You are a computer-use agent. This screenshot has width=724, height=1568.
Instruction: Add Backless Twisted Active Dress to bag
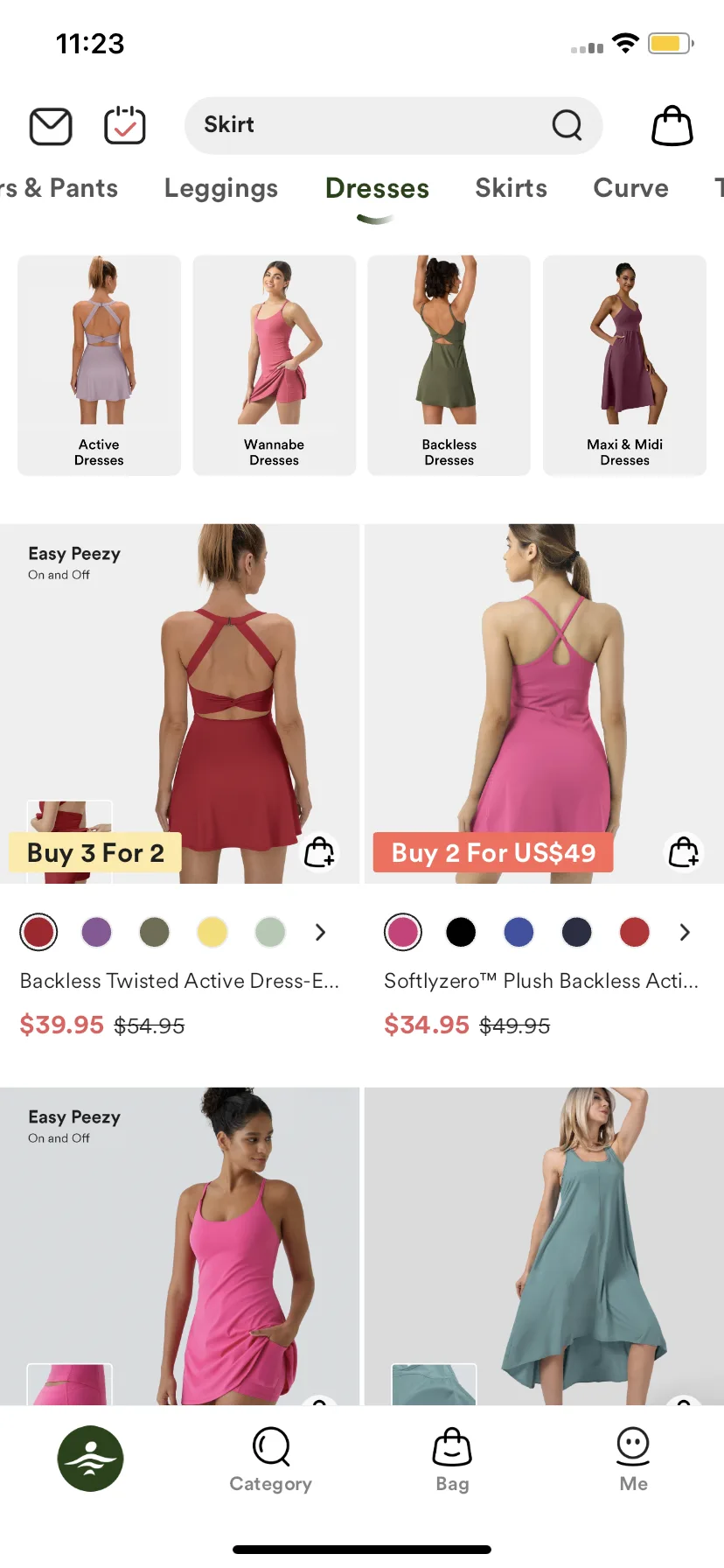[319, 851]
